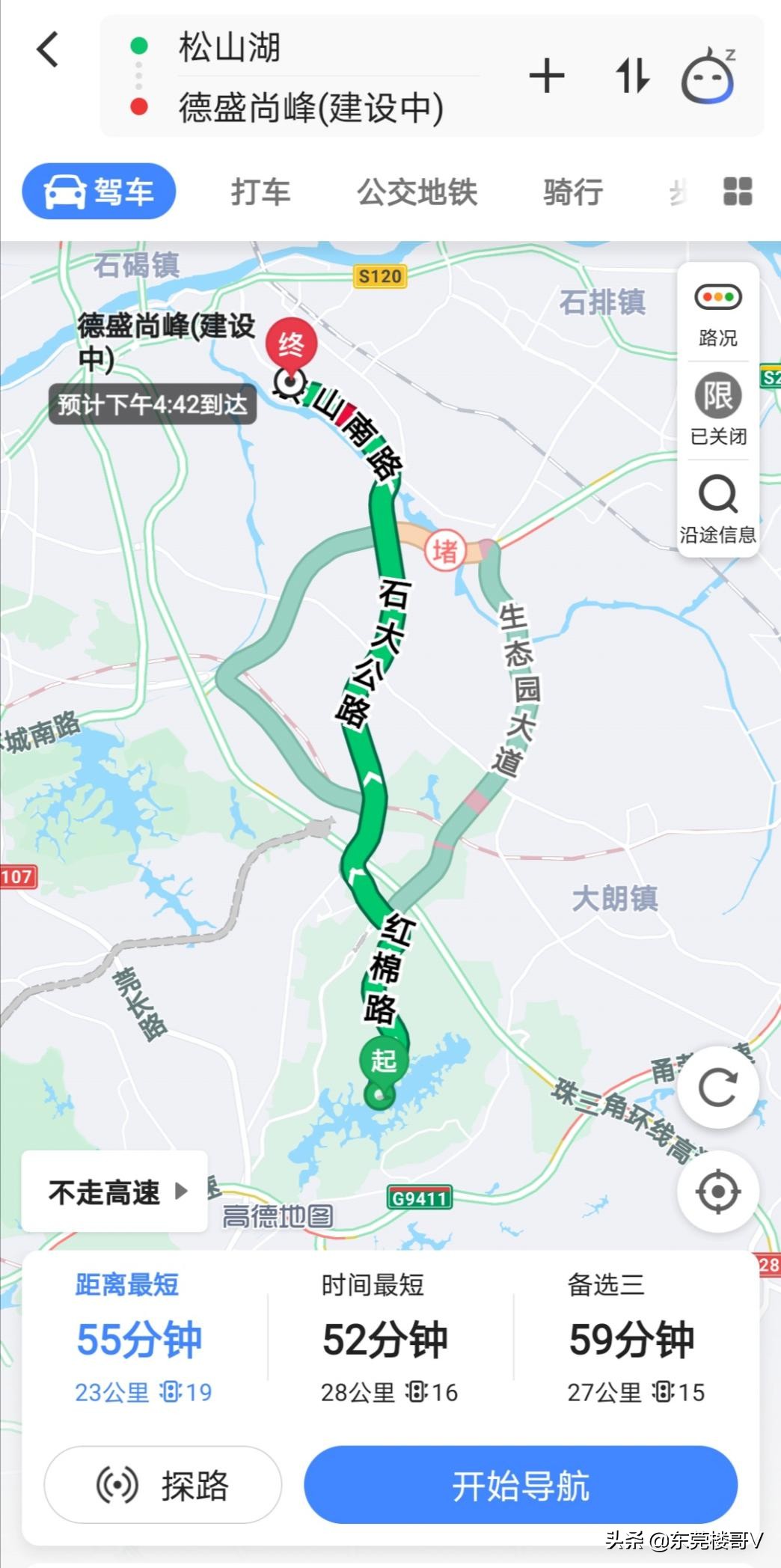Select the 距离最短 55分钟 route option

[142, 1340]
